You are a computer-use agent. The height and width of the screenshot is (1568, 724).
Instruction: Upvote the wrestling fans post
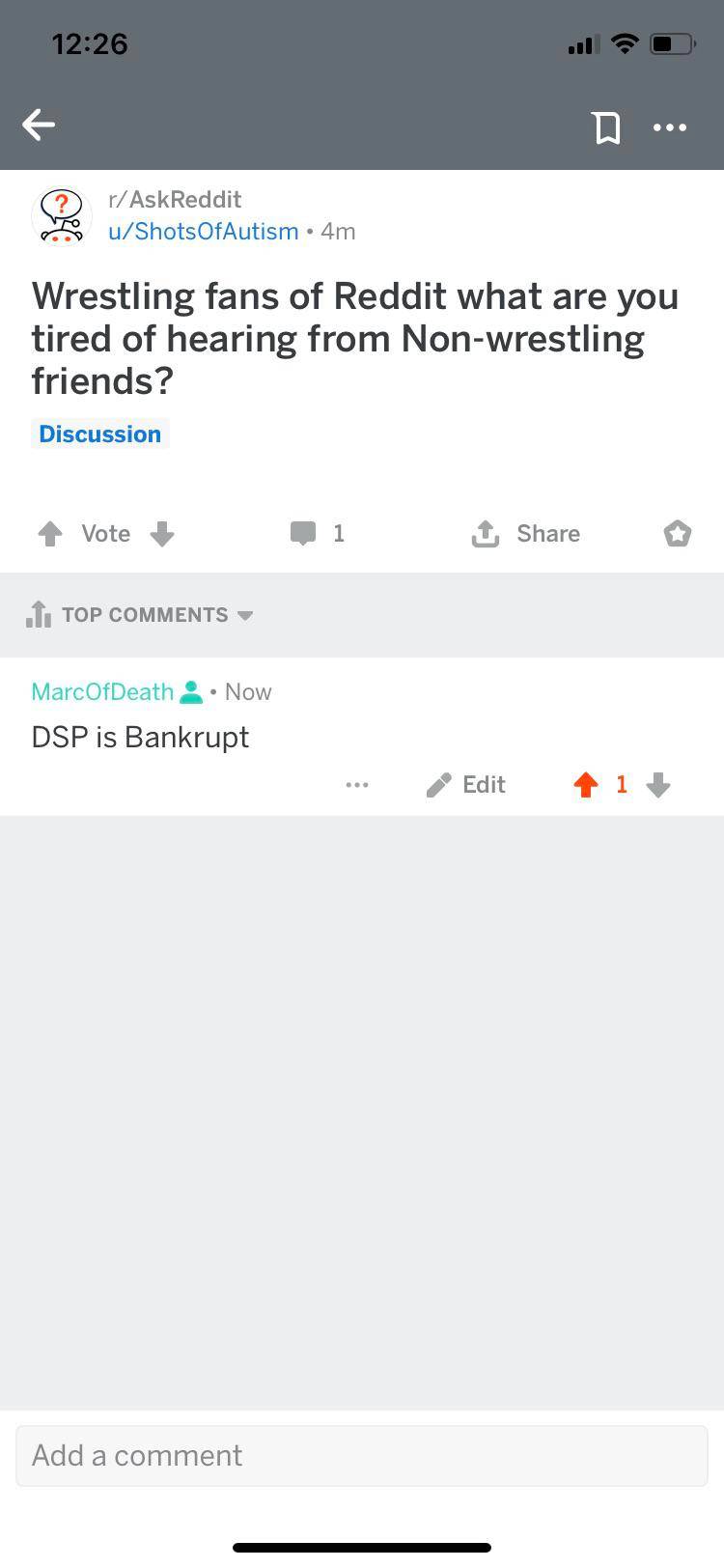(50, 534)
